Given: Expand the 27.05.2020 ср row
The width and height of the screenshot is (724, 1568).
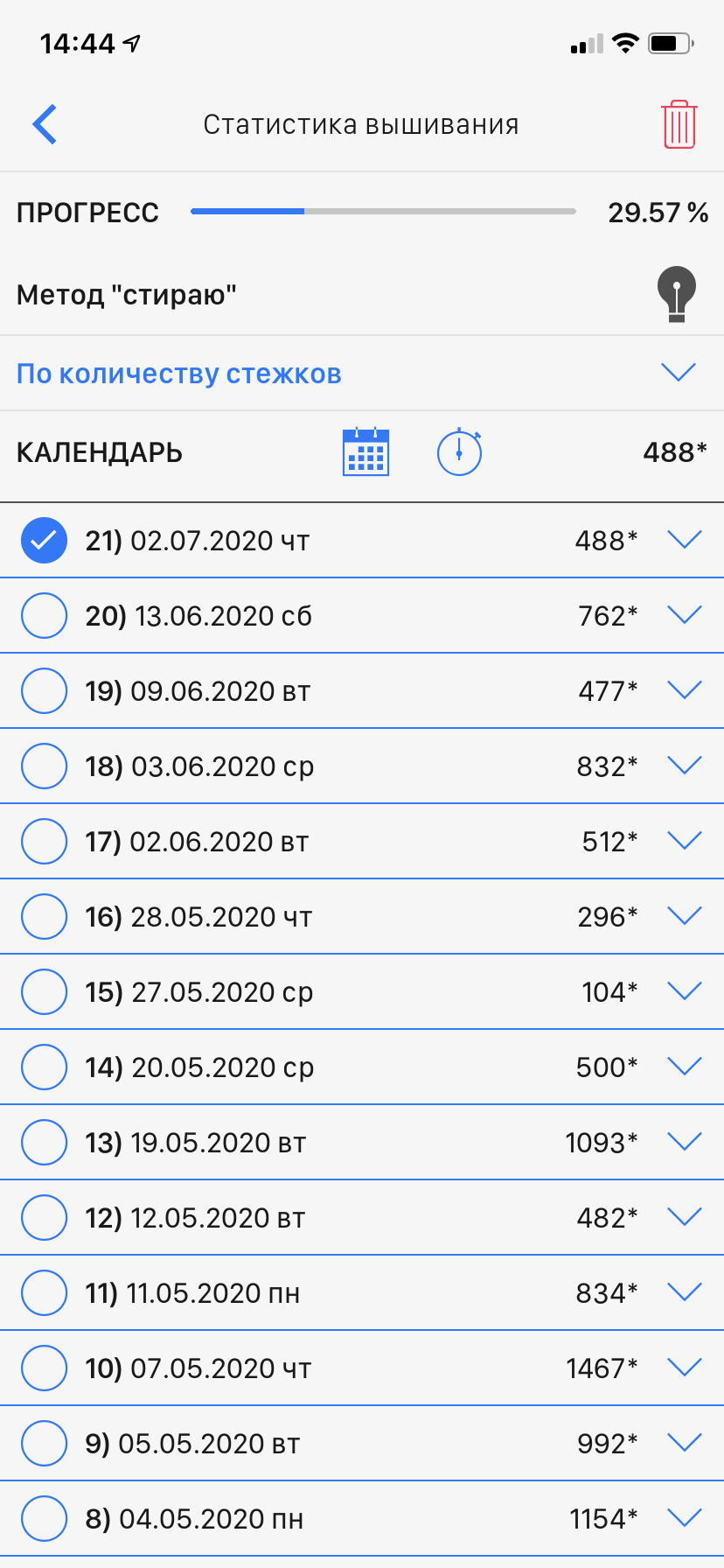Looking at the screenshot, I should (x=684, y=991).
